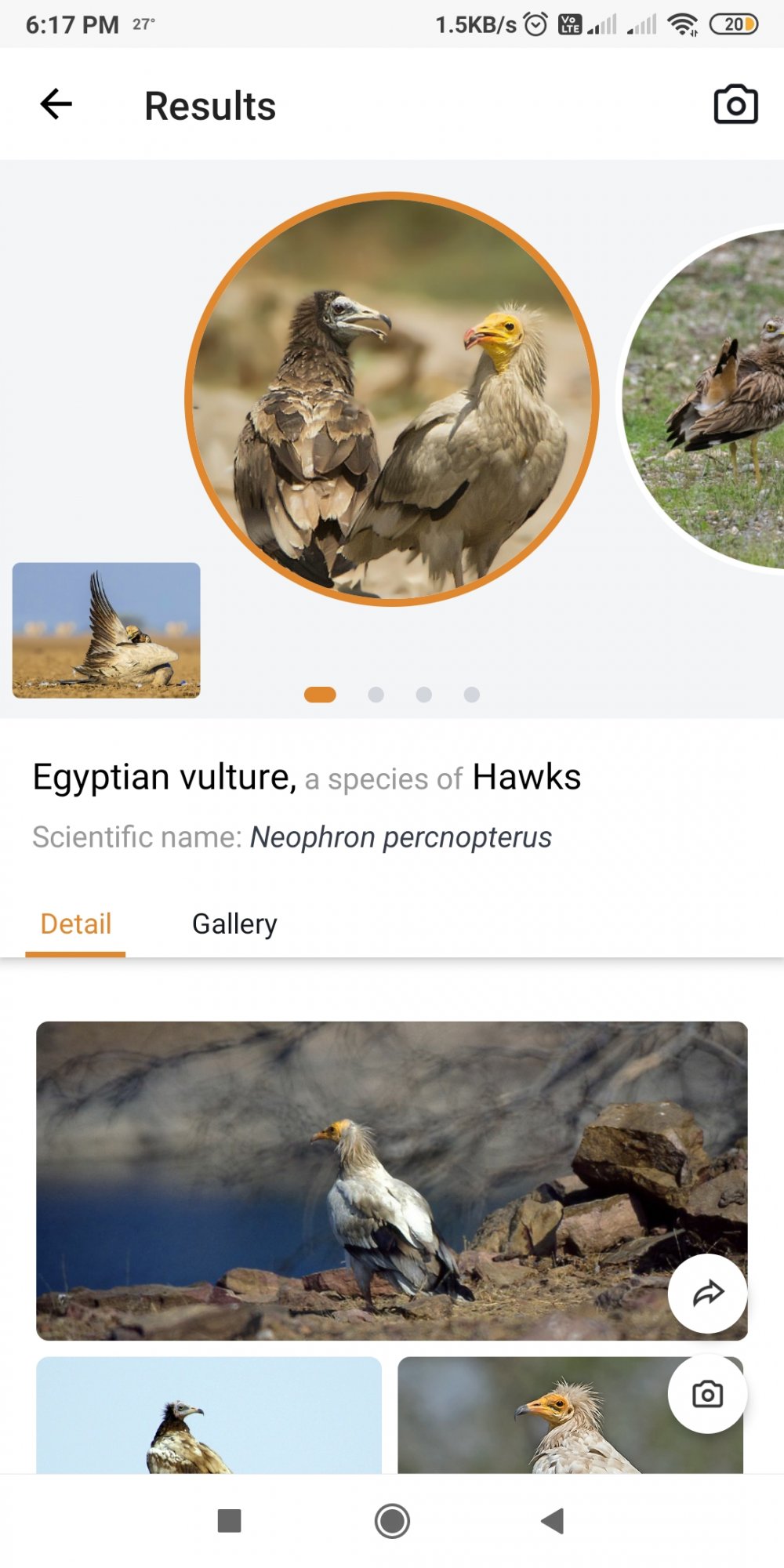Tap the Hawks species link

click(527, 777)
